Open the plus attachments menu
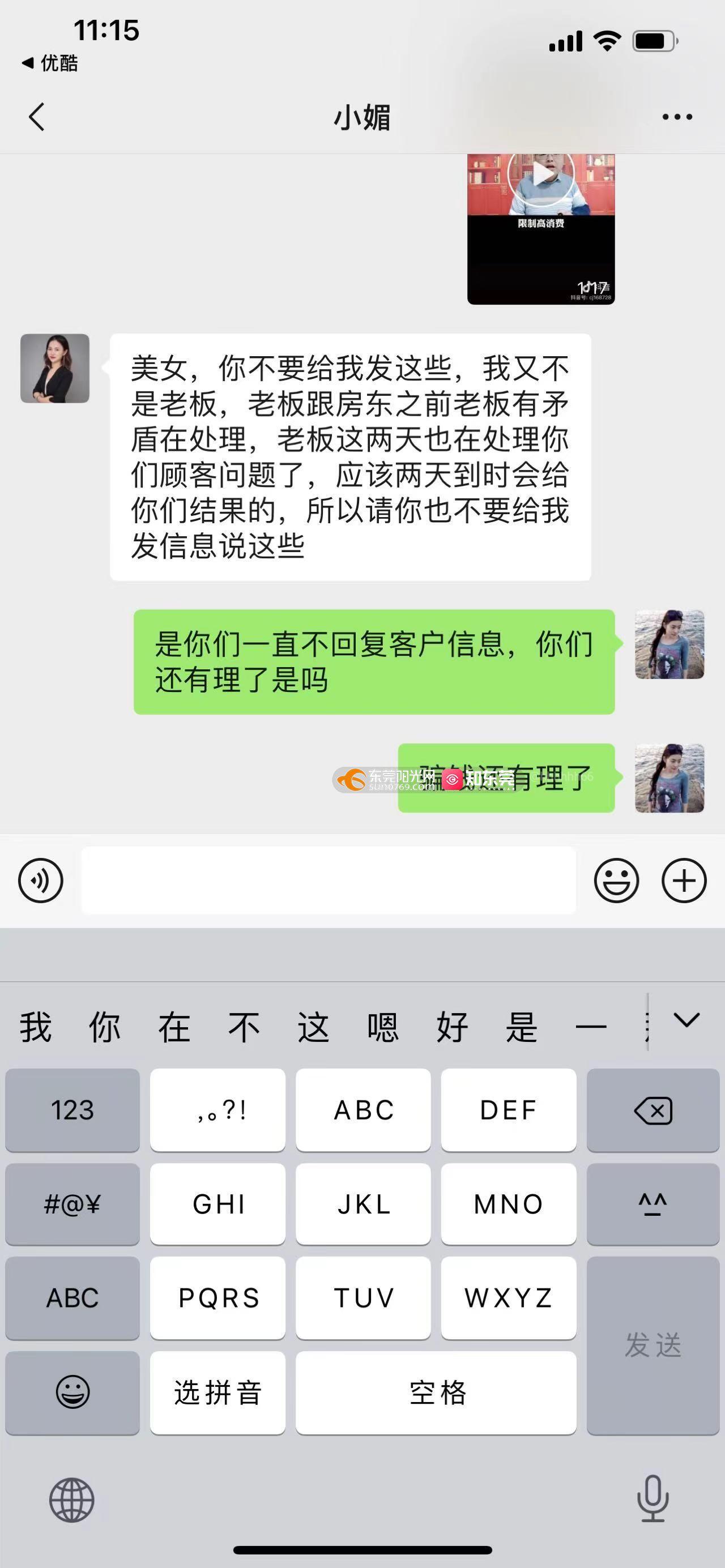This screenshot has height=1568, width=725. (x=684, y=880)
